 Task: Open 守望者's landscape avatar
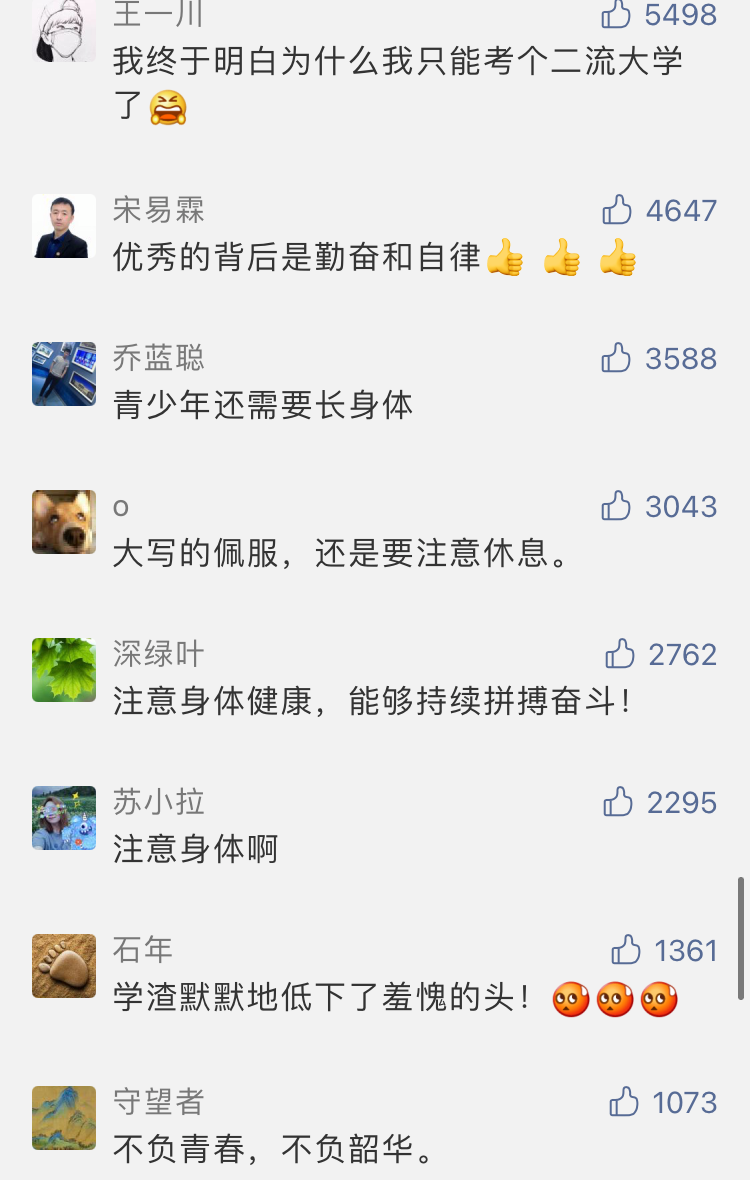pyautogui.click(x=64, y=1118)
